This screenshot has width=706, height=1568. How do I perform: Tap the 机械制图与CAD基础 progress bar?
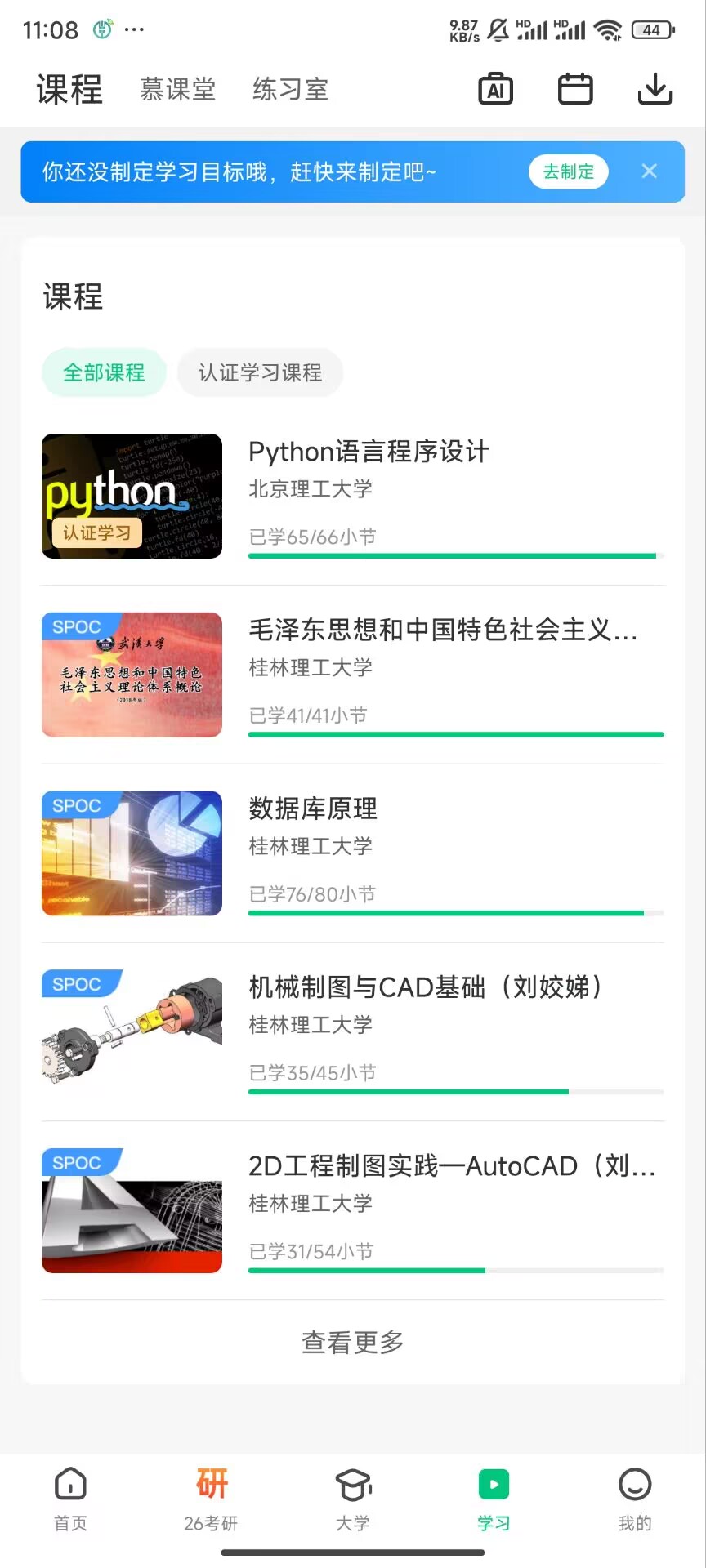pos(454,1091)
